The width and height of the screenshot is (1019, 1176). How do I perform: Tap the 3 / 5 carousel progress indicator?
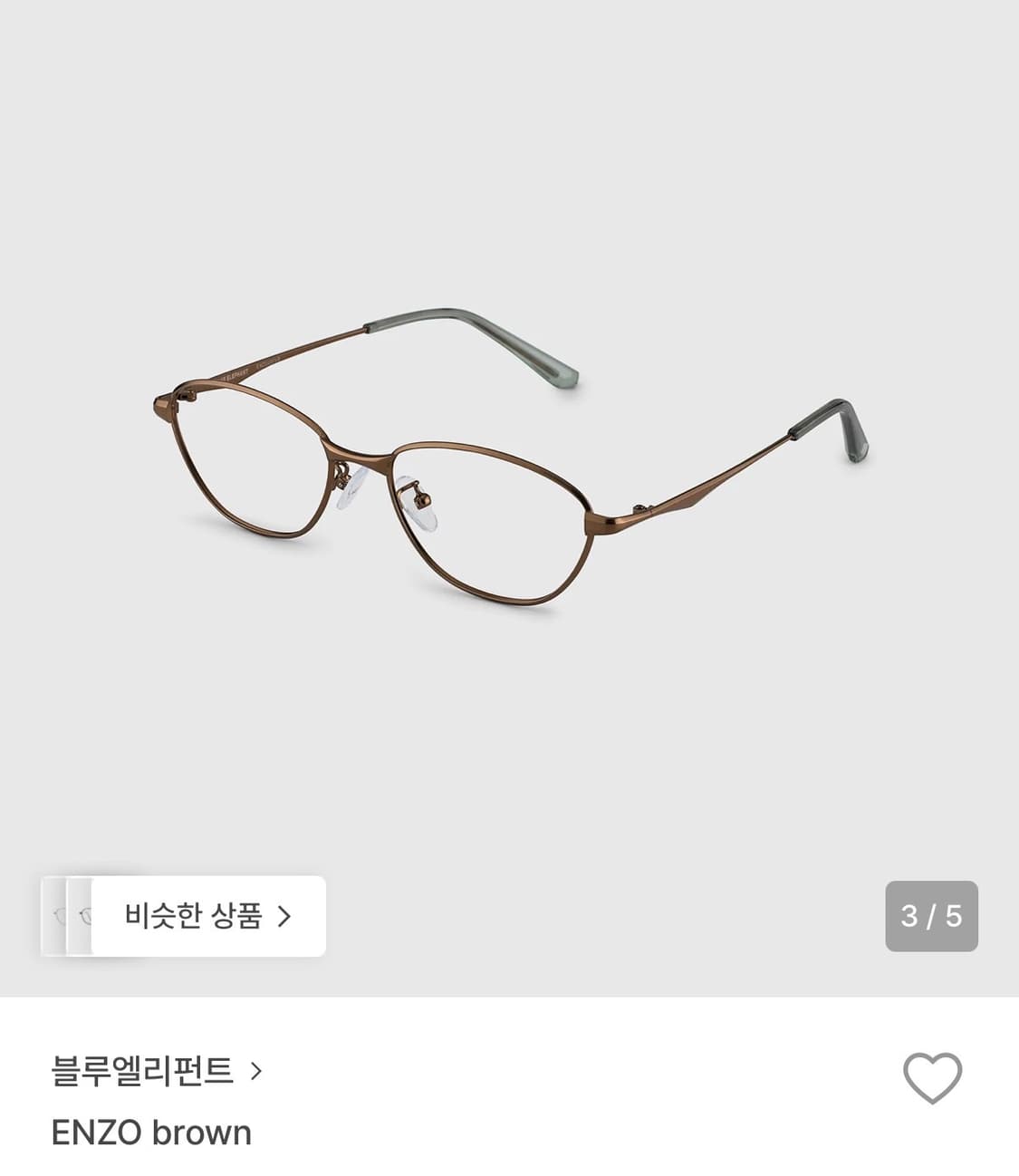pos(930,917)
